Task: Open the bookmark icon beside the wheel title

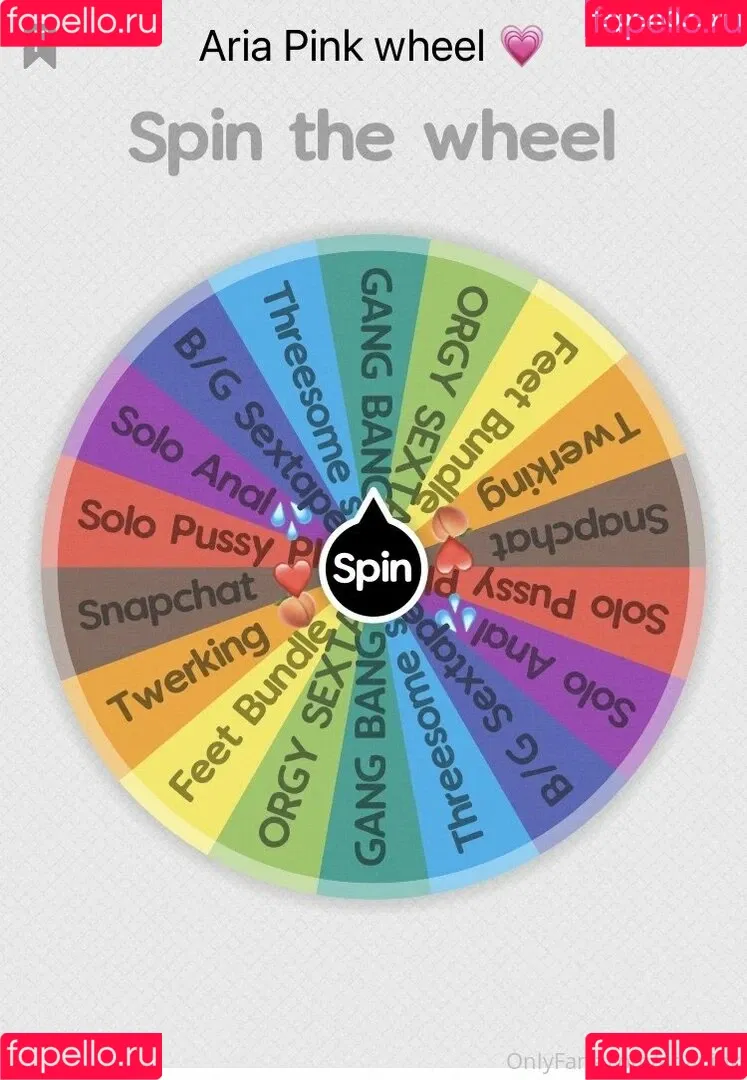Action: click(x=40, y=48)
